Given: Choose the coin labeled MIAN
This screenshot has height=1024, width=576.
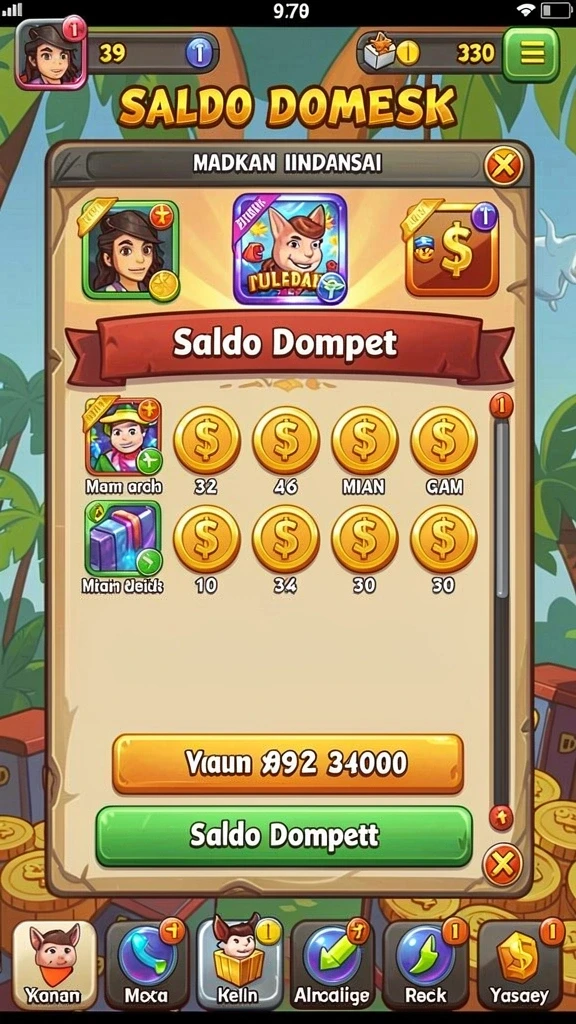Looking at the screenshot, I should coord(364,440).
